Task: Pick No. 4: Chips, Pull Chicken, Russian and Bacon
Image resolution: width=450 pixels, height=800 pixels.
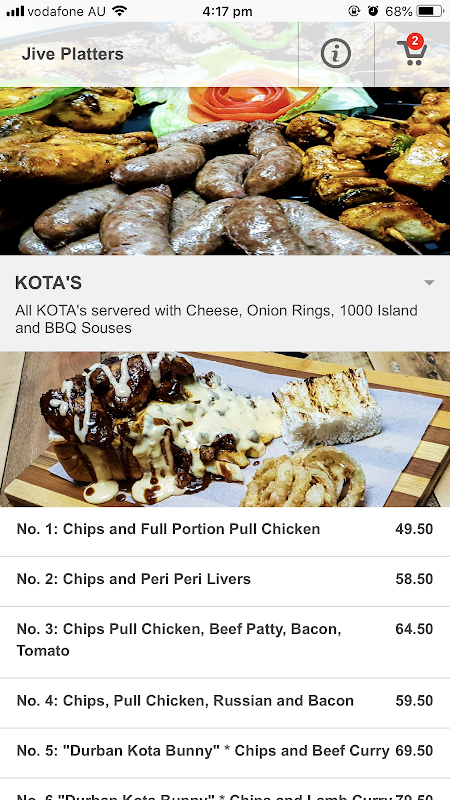Action: [225, 702]
